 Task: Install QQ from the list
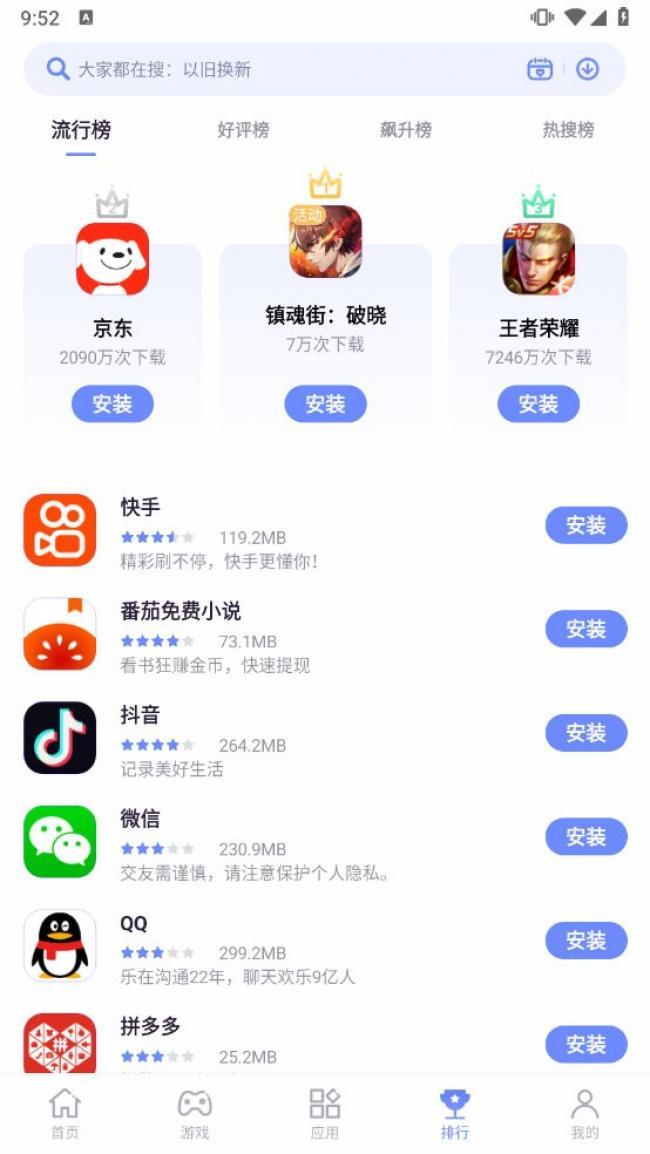tap(585, 941)
